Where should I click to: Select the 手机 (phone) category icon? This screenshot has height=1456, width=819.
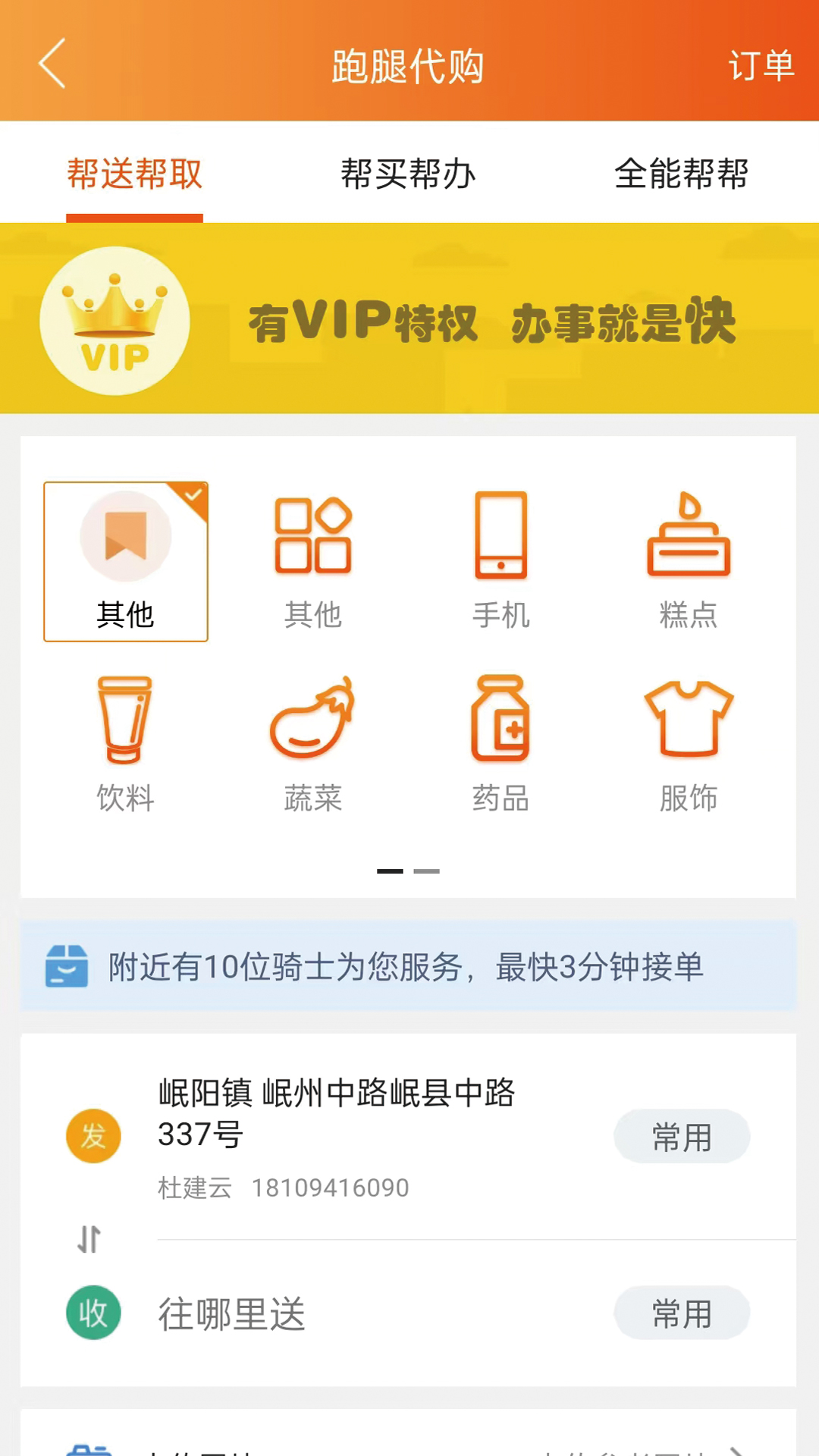[501, 533]
